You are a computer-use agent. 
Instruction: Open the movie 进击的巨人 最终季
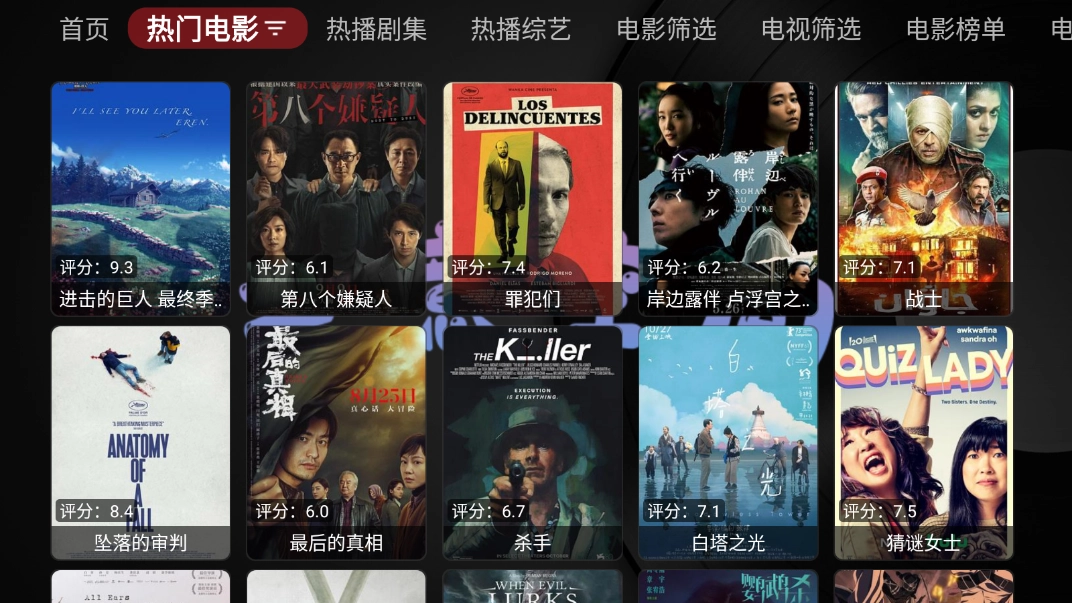141,198
